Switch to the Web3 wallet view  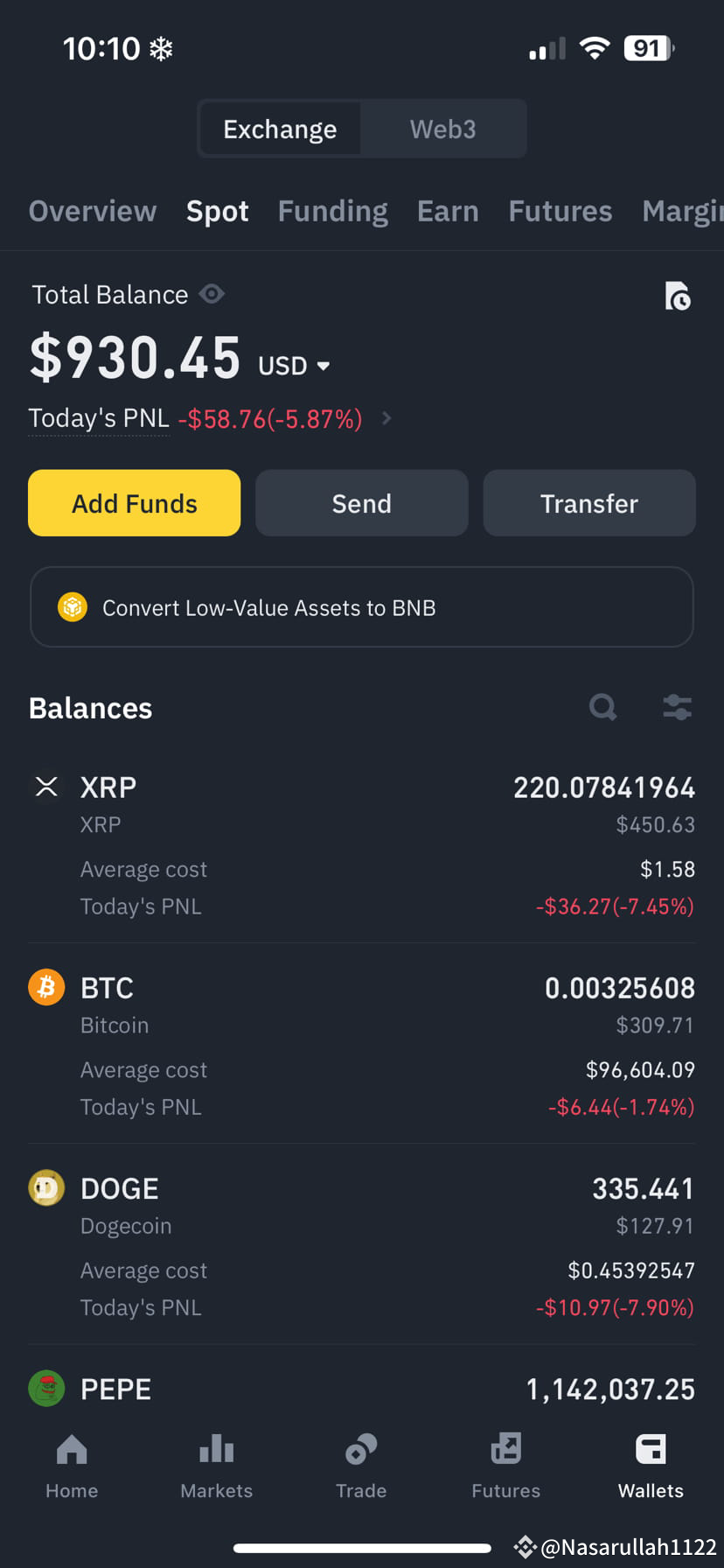pos(442,129)
